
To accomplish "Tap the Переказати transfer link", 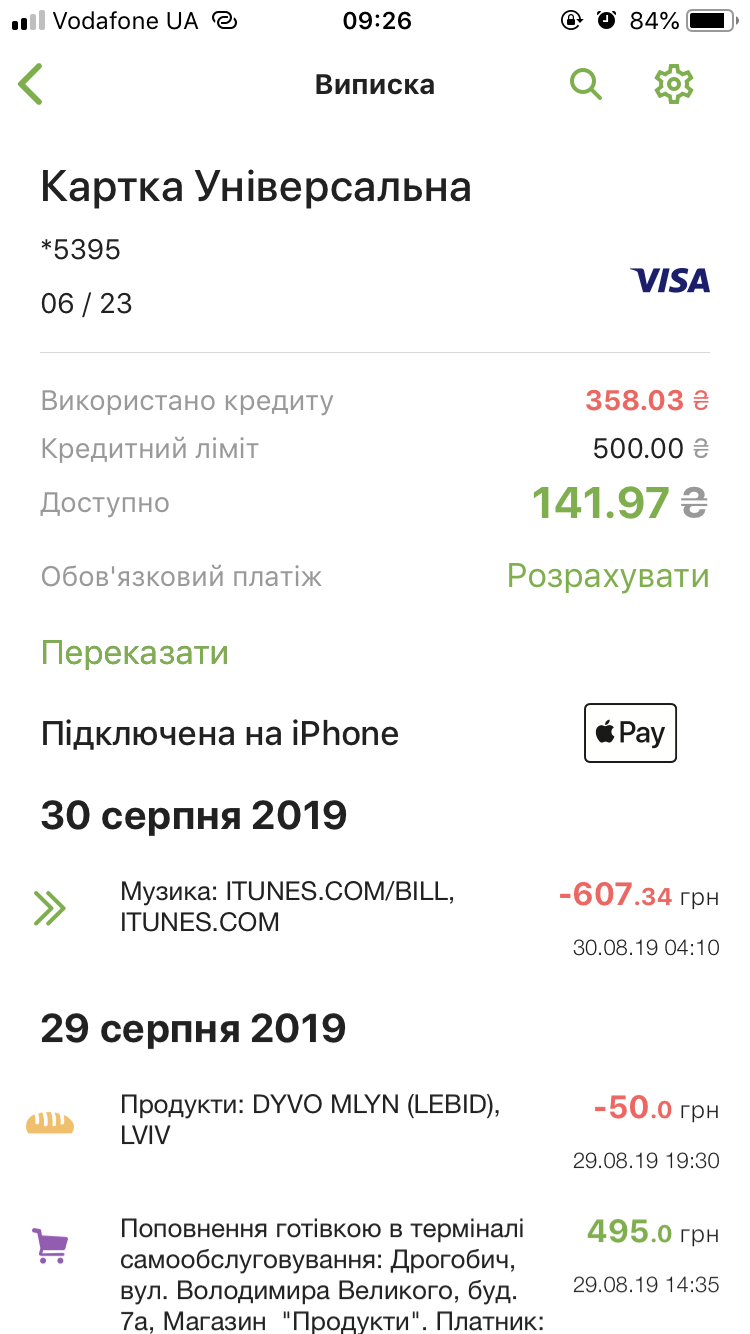I will pos(135,653).
